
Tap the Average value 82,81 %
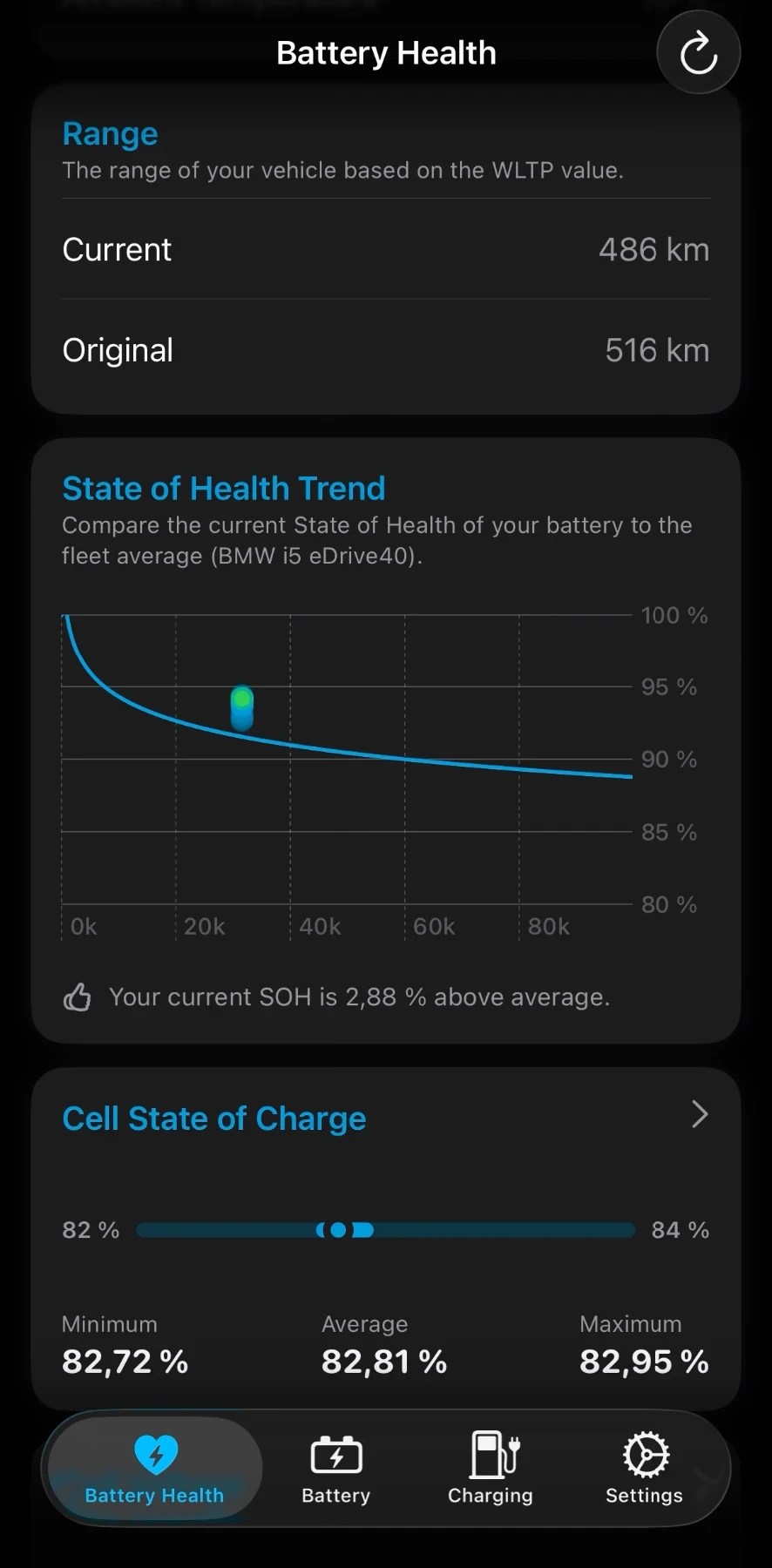(384, 1362)
